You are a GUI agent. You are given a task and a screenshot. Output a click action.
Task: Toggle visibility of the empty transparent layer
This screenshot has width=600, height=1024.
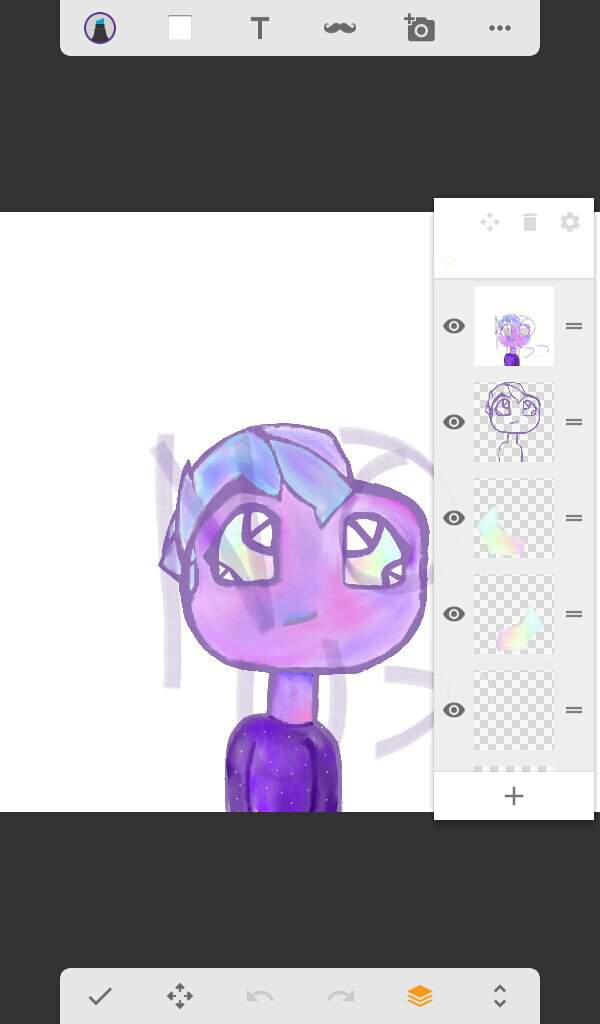454,710
